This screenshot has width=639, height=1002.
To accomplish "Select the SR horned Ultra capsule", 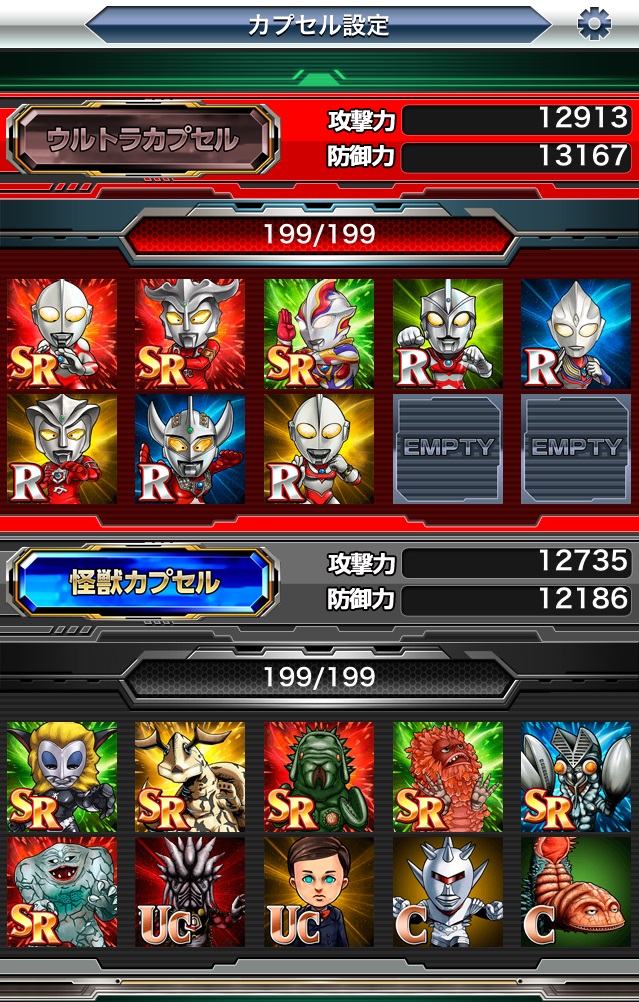I will [190, 334].
